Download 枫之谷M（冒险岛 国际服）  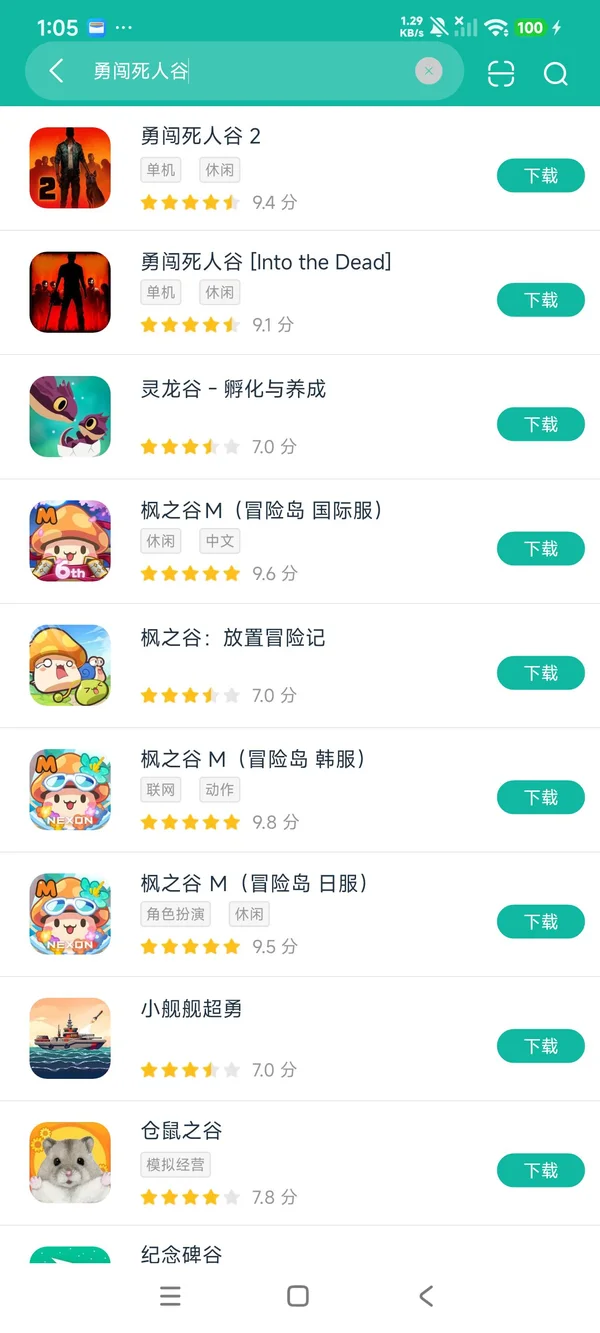(x=540, y=549)
